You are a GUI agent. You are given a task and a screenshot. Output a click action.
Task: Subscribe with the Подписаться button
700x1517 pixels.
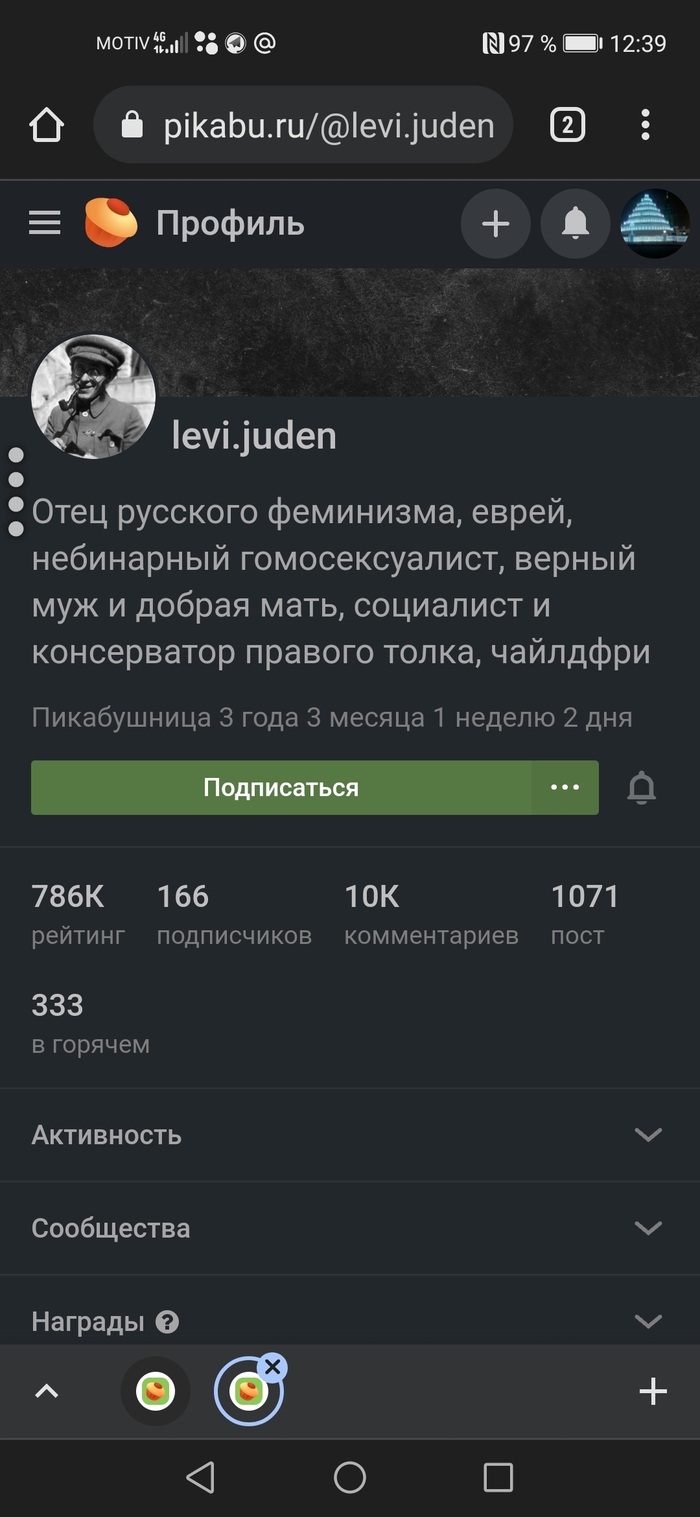281,788
